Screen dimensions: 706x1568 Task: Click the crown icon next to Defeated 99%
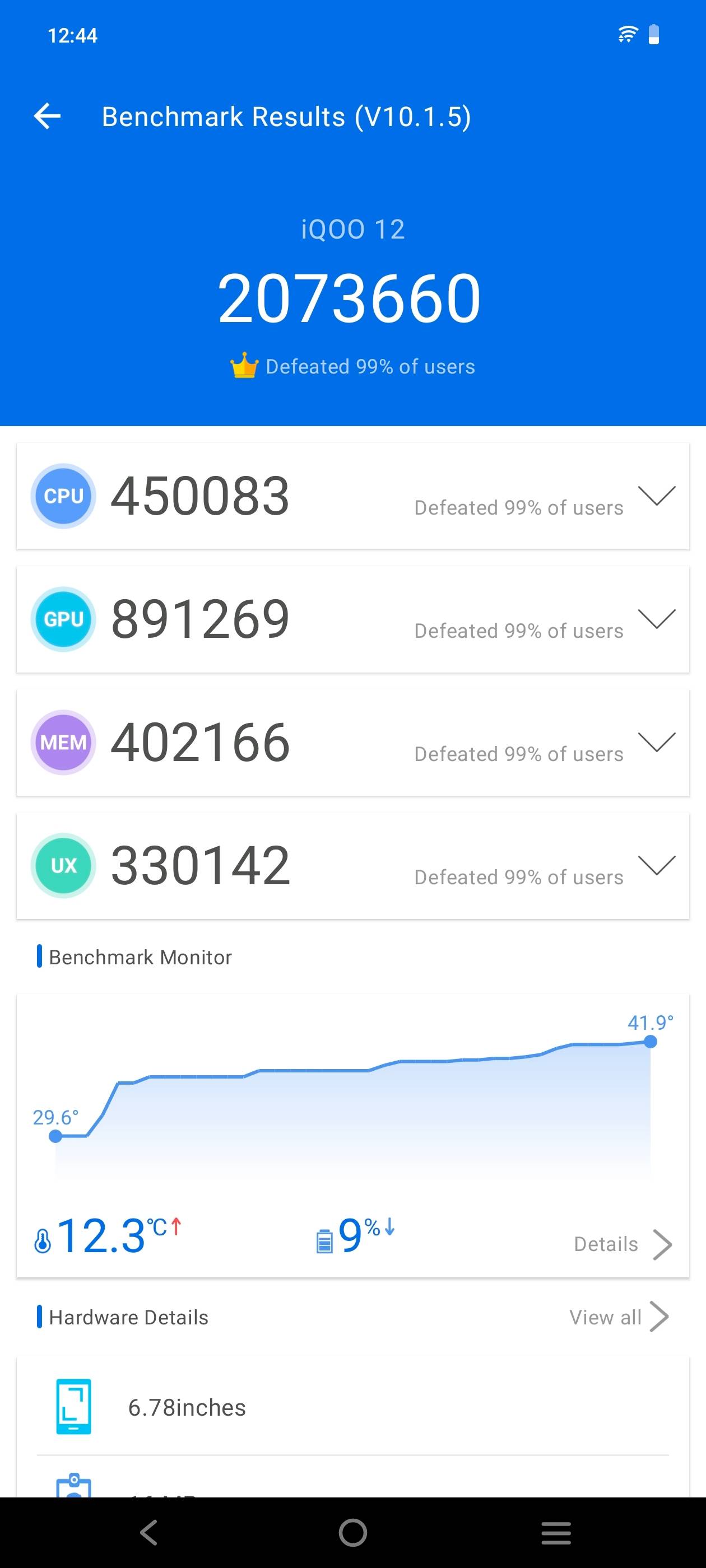pos(244,365)
